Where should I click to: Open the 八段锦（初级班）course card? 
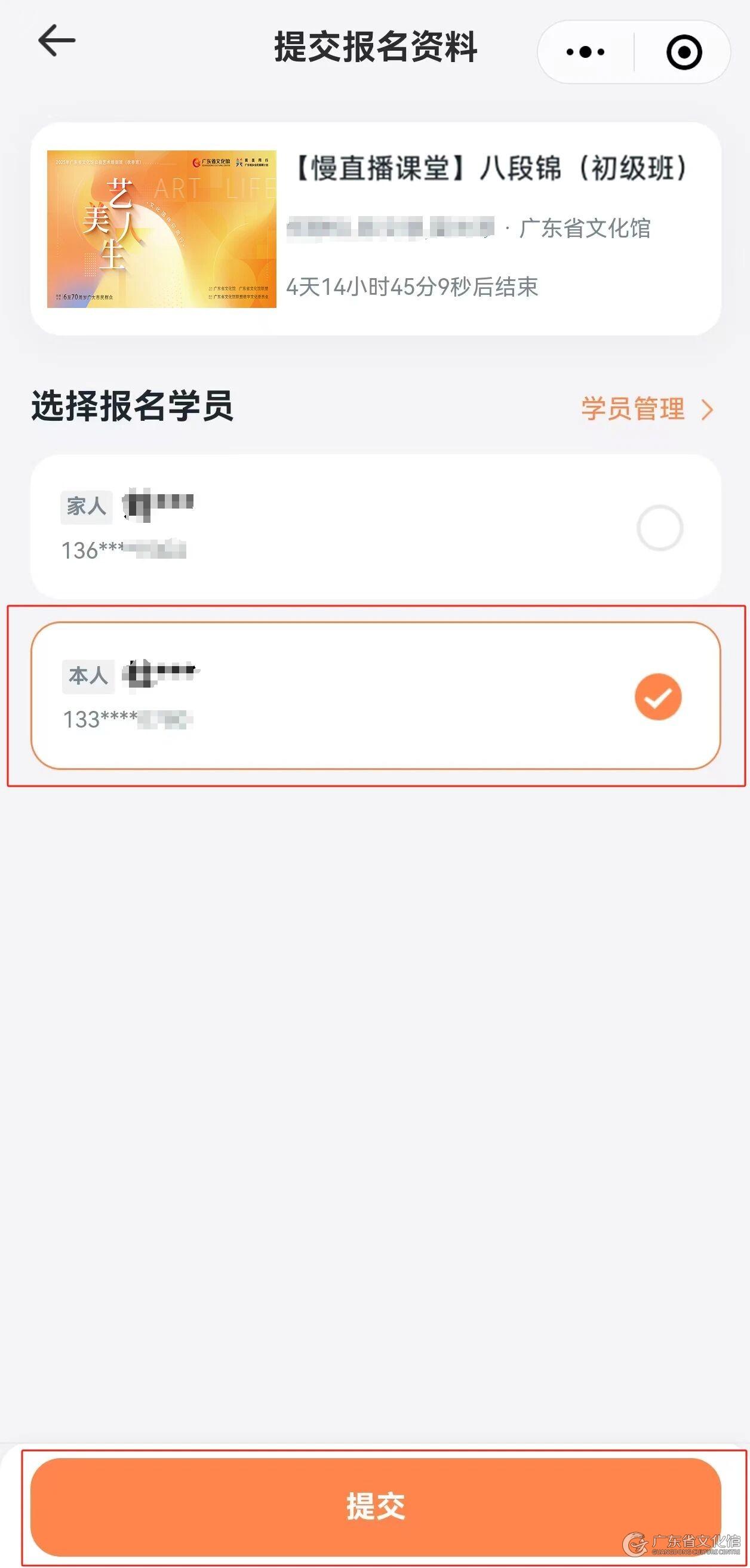pos(375,228)
